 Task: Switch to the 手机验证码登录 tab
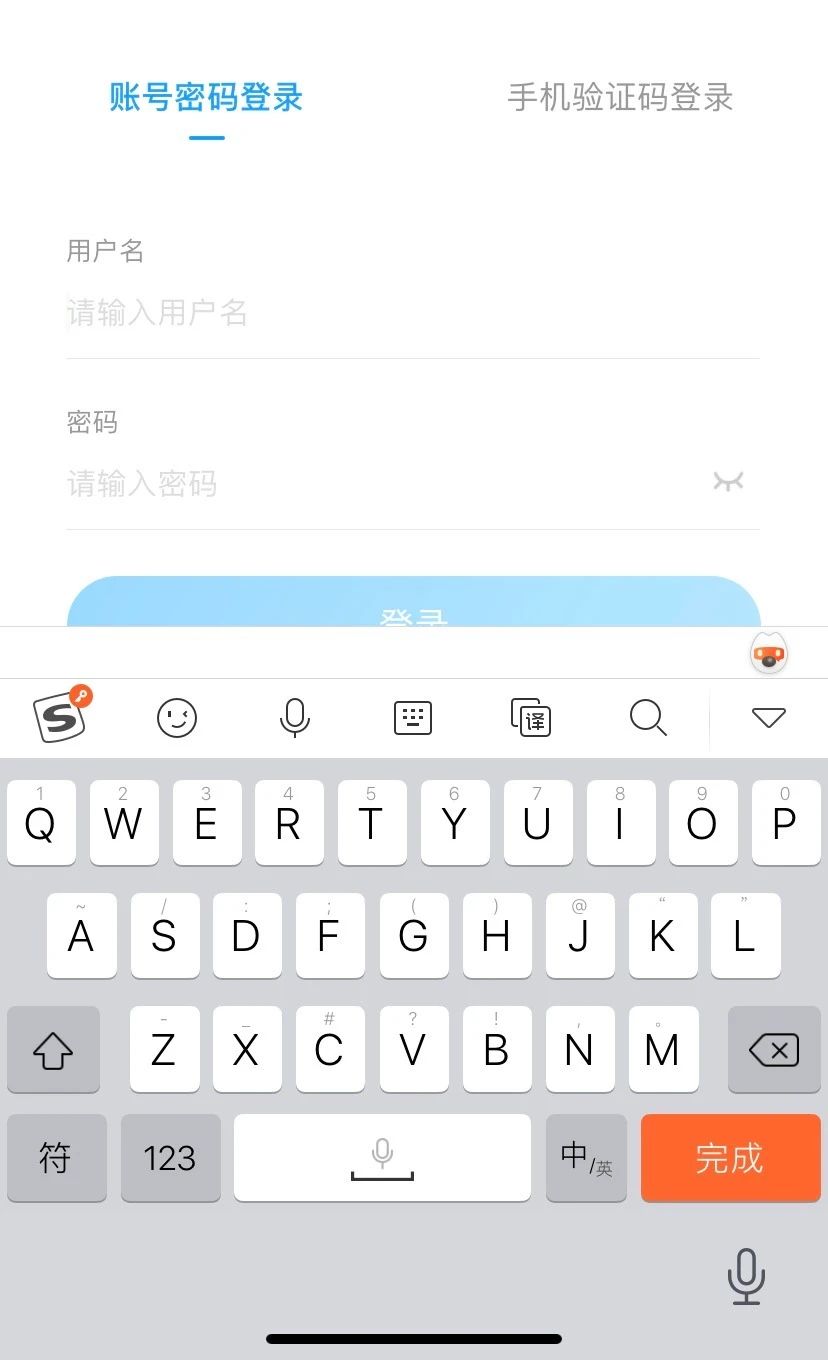pos(620,98)
